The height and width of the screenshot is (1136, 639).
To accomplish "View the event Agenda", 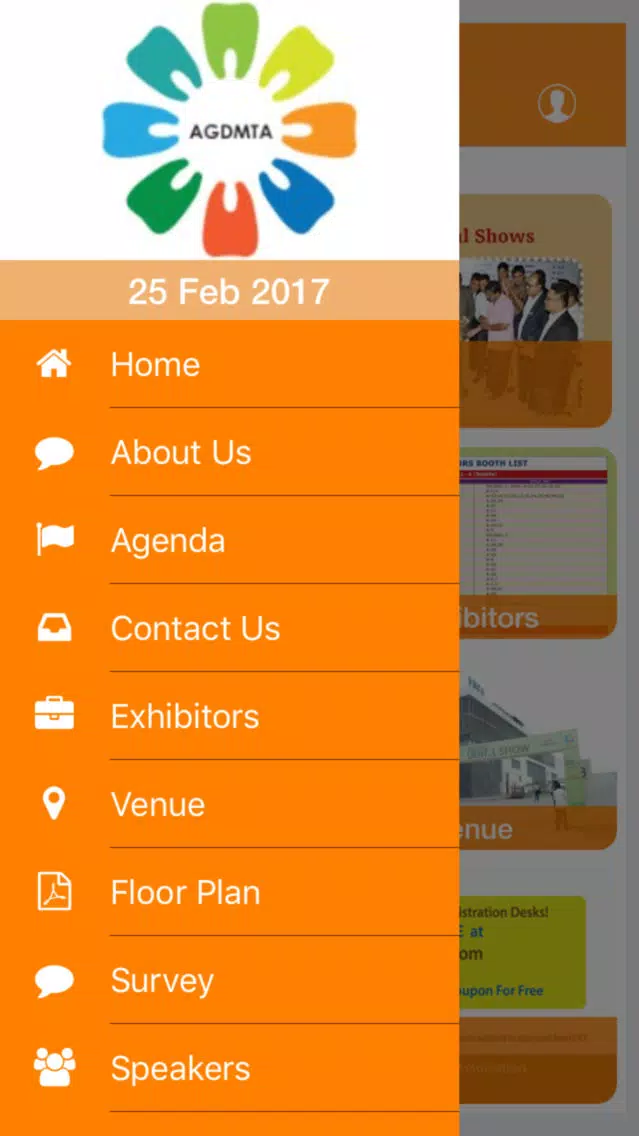I will point(167,540).
